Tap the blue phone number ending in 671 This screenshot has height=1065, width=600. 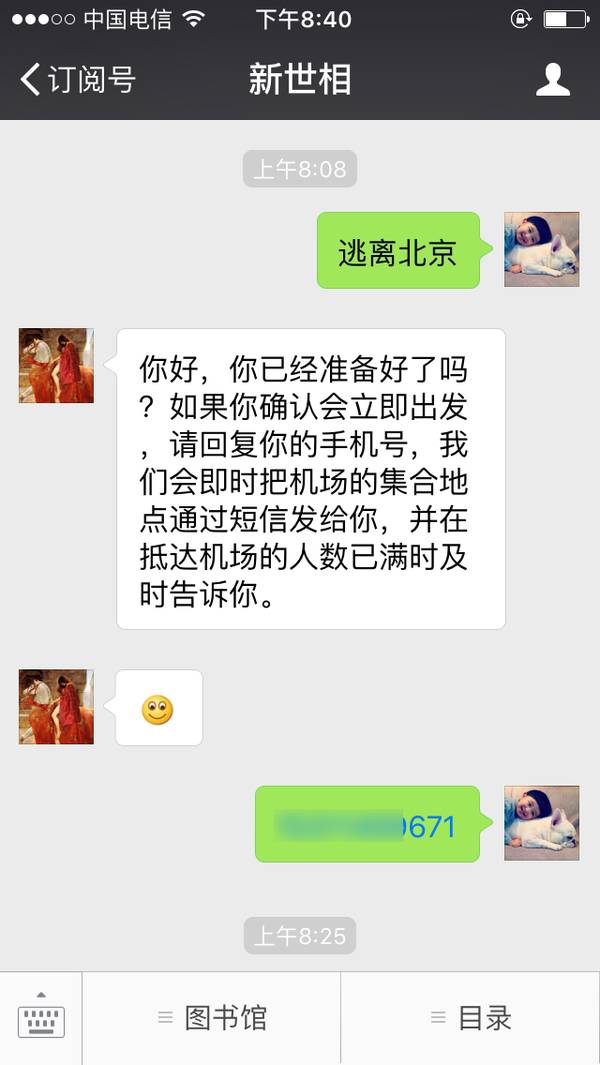(x=367, y=825)
